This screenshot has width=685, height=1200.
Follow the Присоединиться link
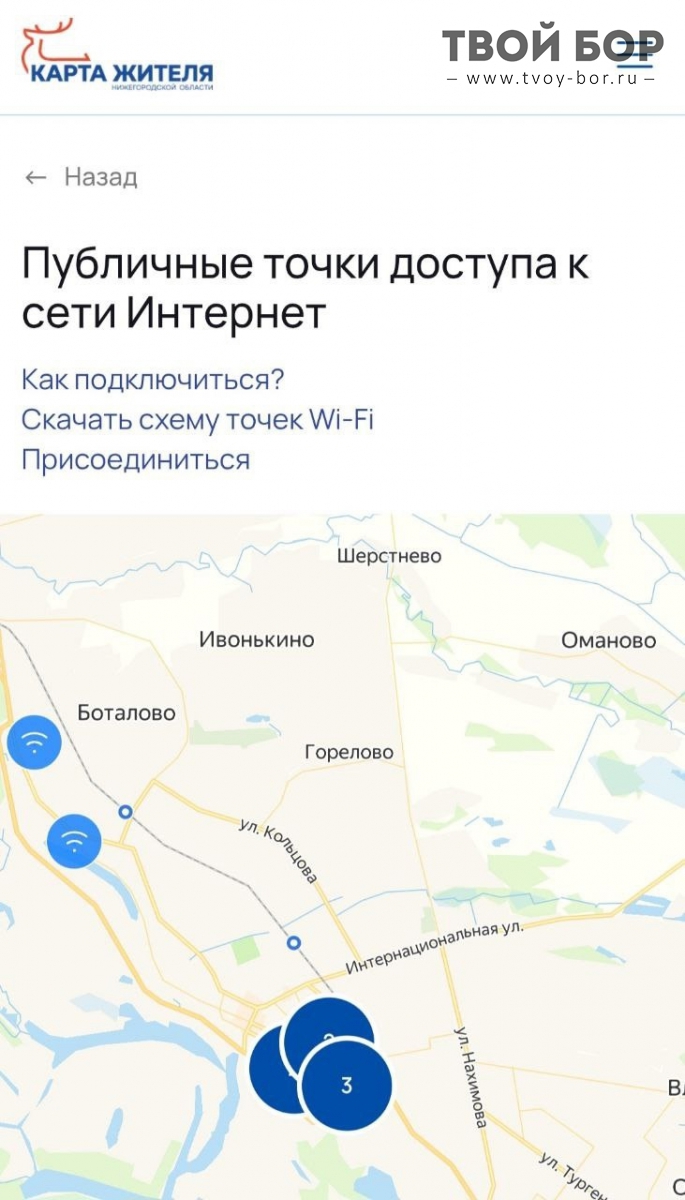coord(135,460)
